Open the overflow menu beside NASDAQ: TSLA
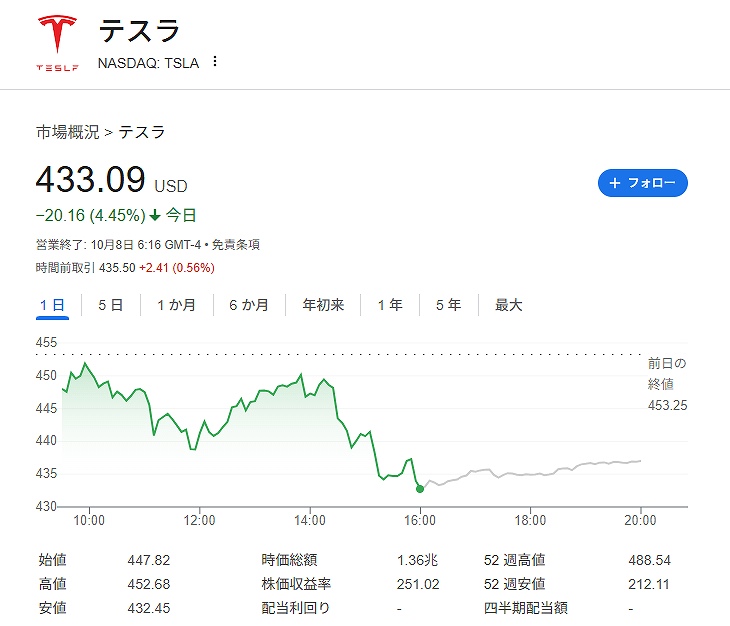 coord(215,62)
